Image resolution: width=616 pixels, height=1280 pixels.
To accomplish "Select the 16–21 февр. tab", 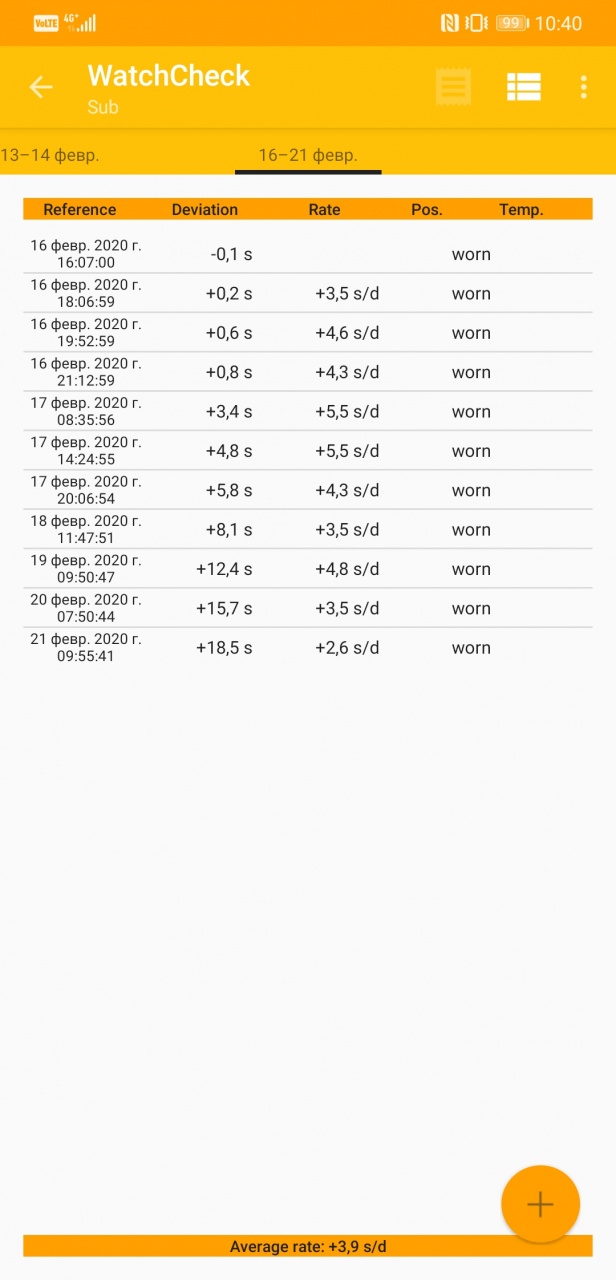I will pyautogui.click(x=308, y=155).
